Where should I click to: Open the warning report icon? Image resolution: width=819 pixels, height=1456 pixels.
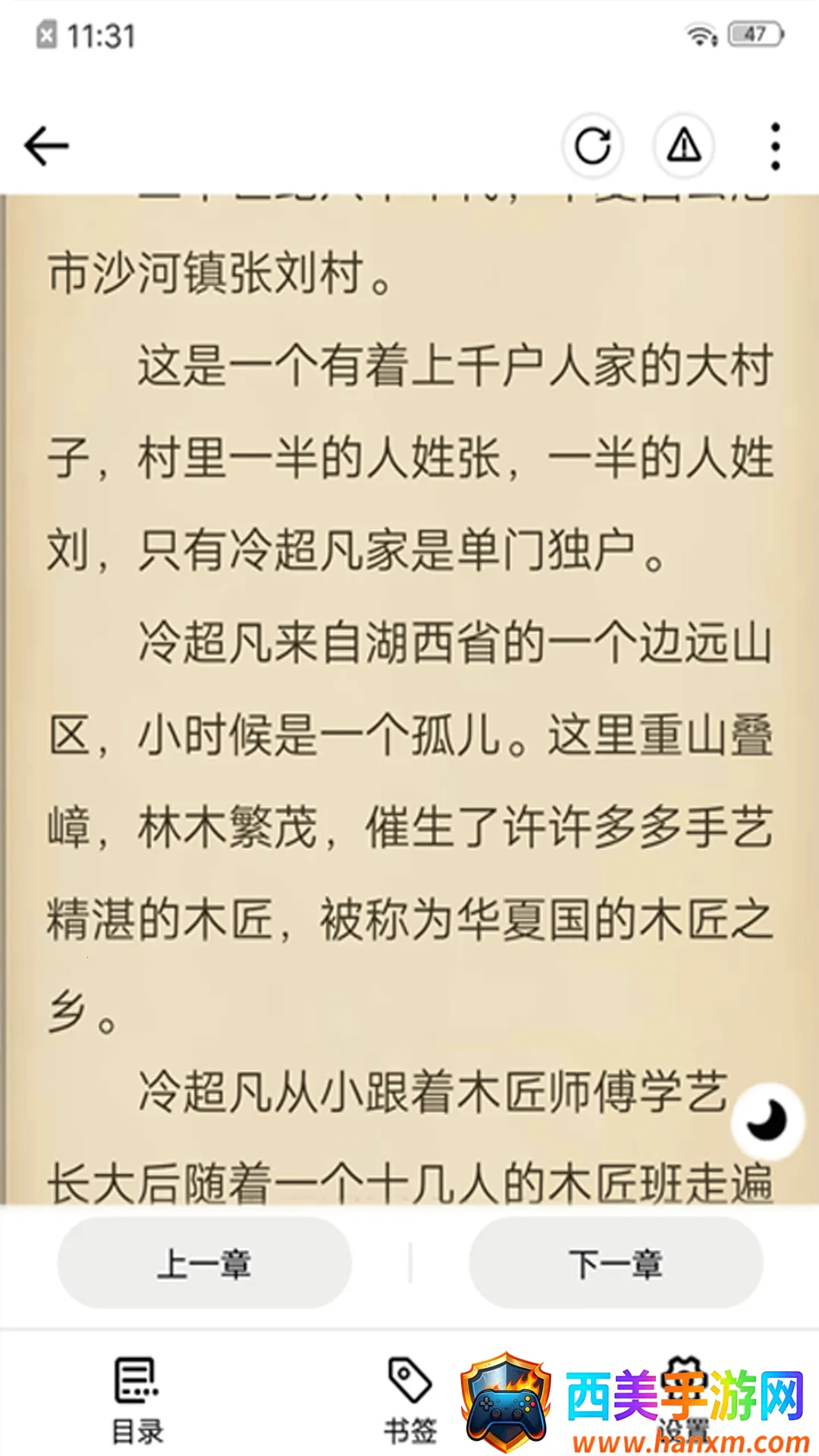(684, 146)
